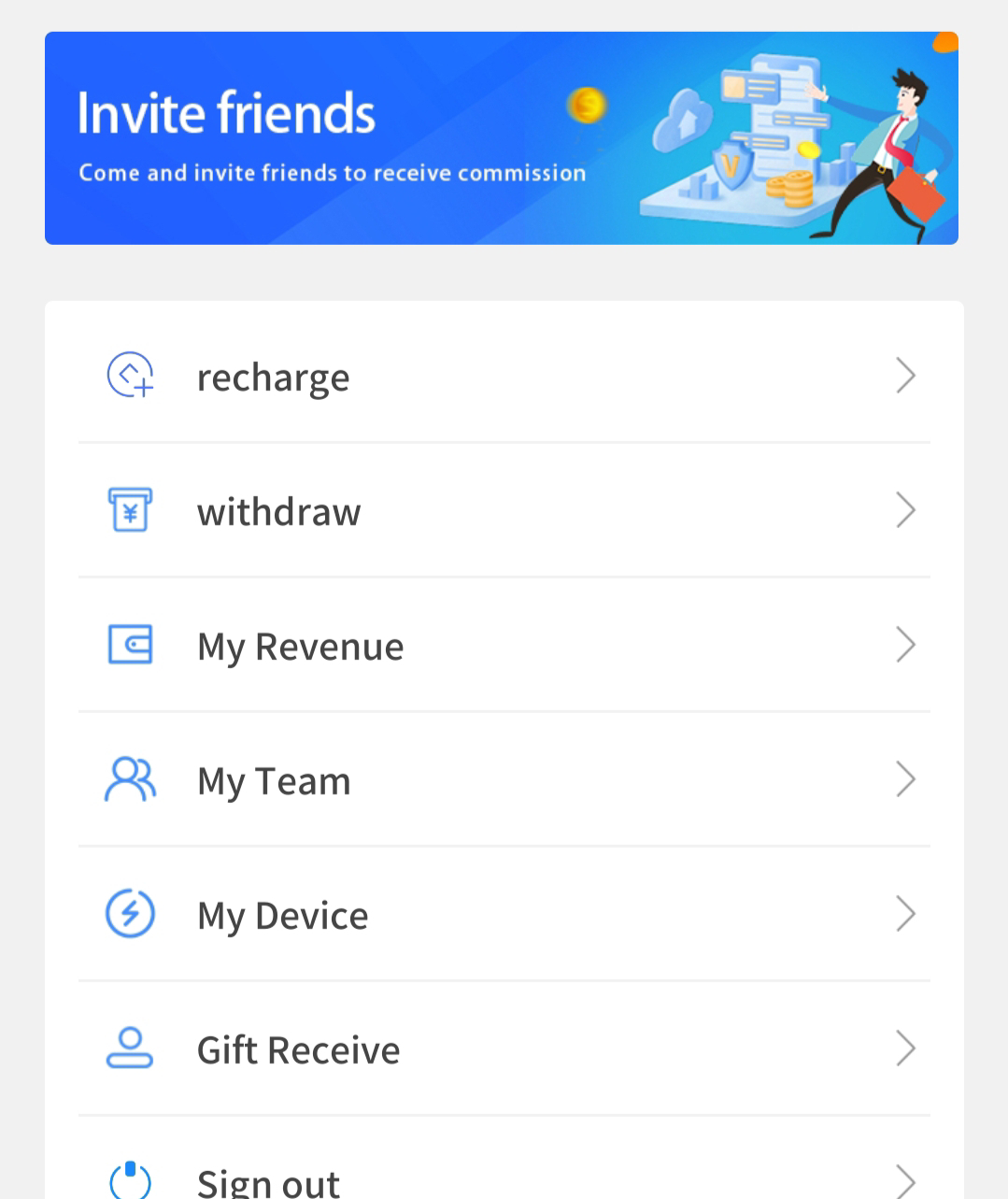Viewport: 1008px width, 1199px height.
Task: Open the My Team row
Action: point(504,780)
